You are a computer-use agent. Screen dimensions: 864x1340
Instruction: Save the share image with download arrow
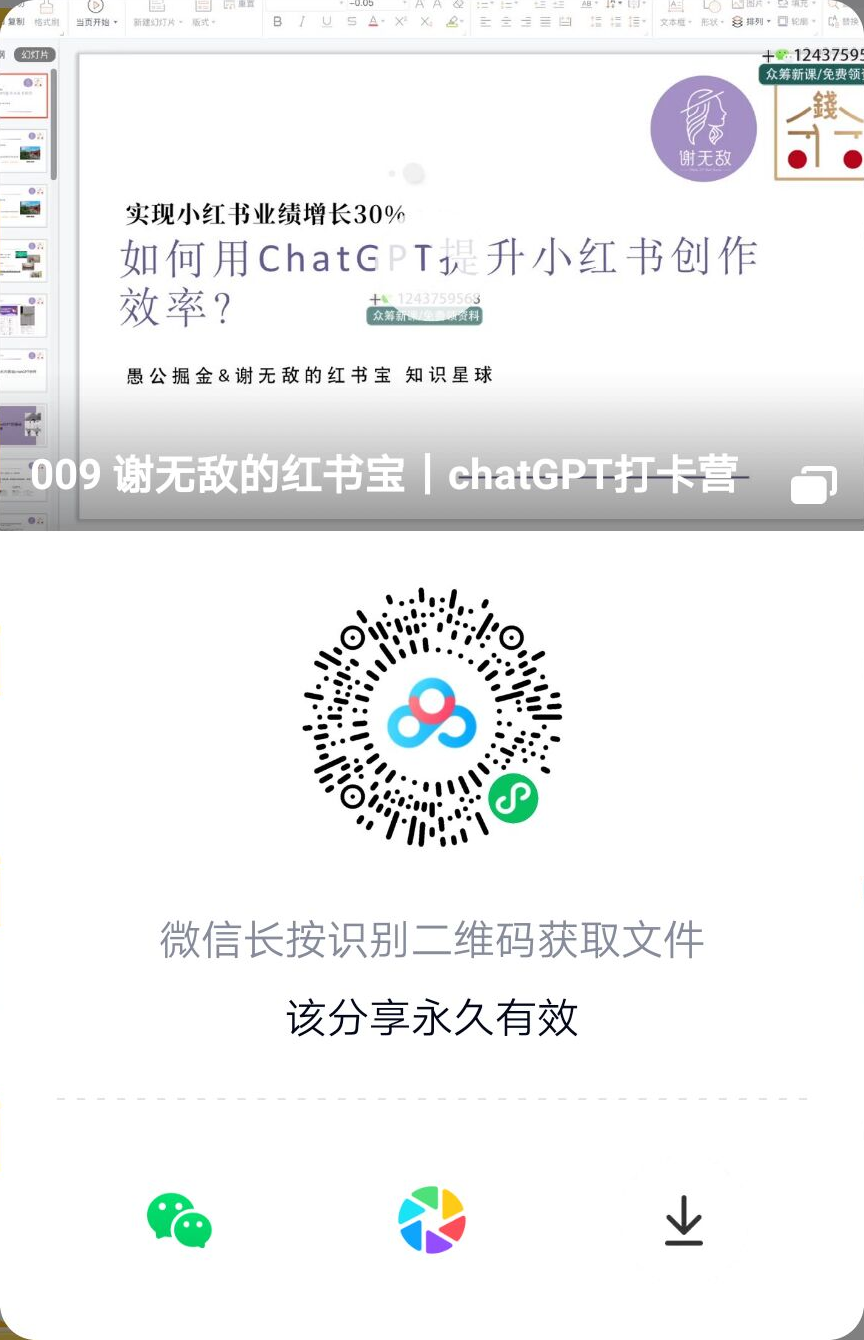click(x=684, y=1220)
